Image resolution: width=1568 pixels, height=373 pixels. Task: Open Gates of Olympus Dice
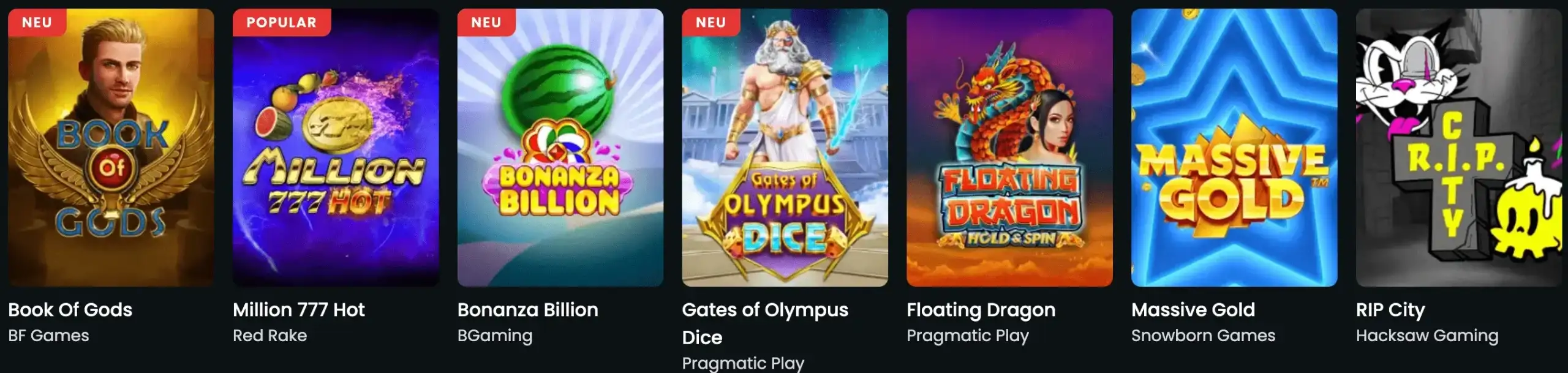(x=785, y=147)
